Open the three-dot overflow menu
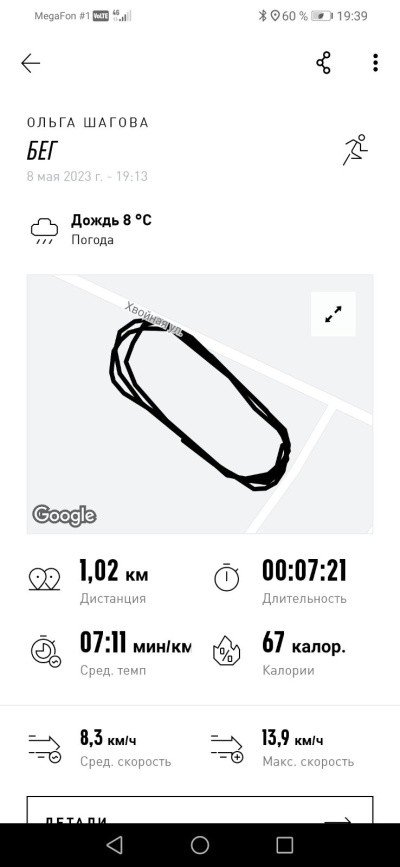Screen dimensions: 400x867 pyautogui.click(x=376, y=63)
